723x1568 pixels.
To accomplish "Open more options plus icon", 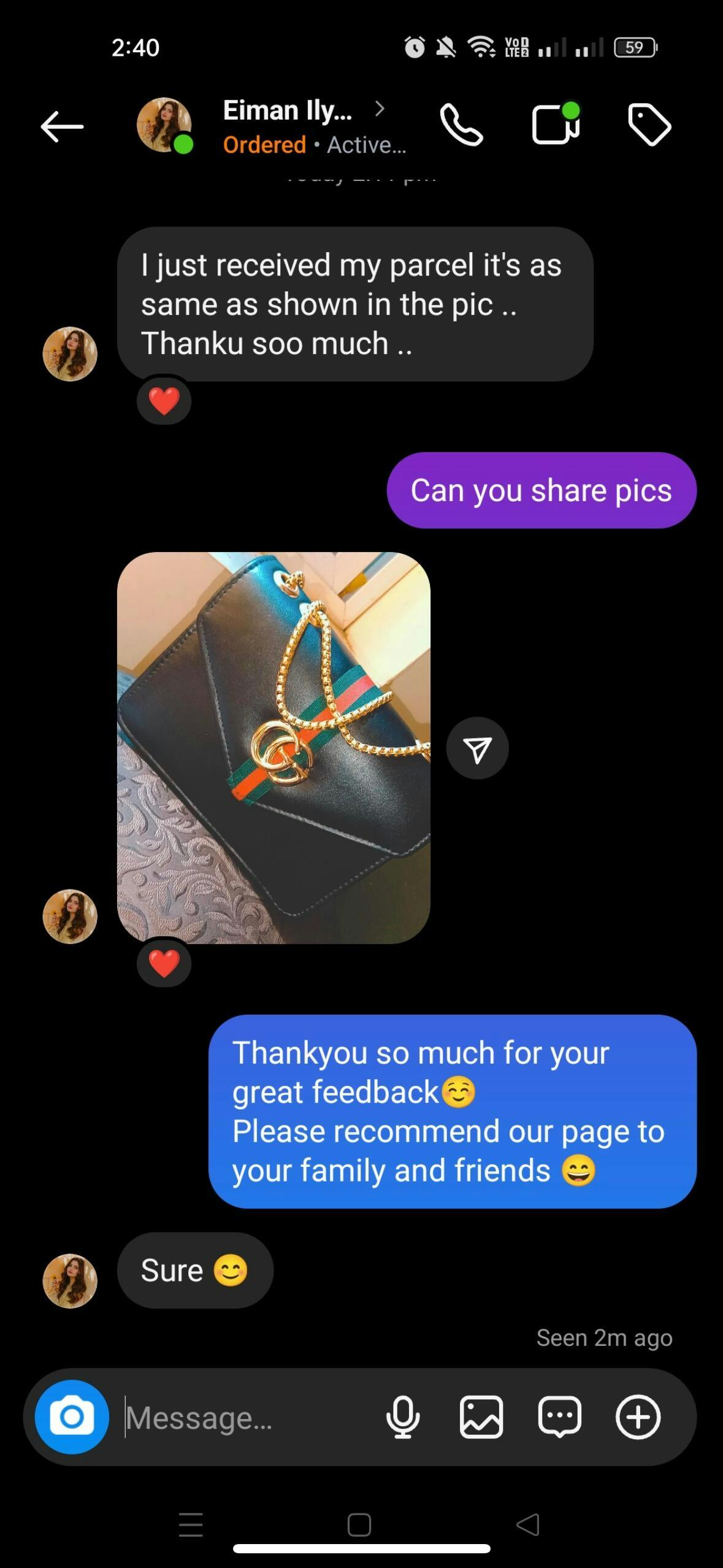I will [638, 1417].
